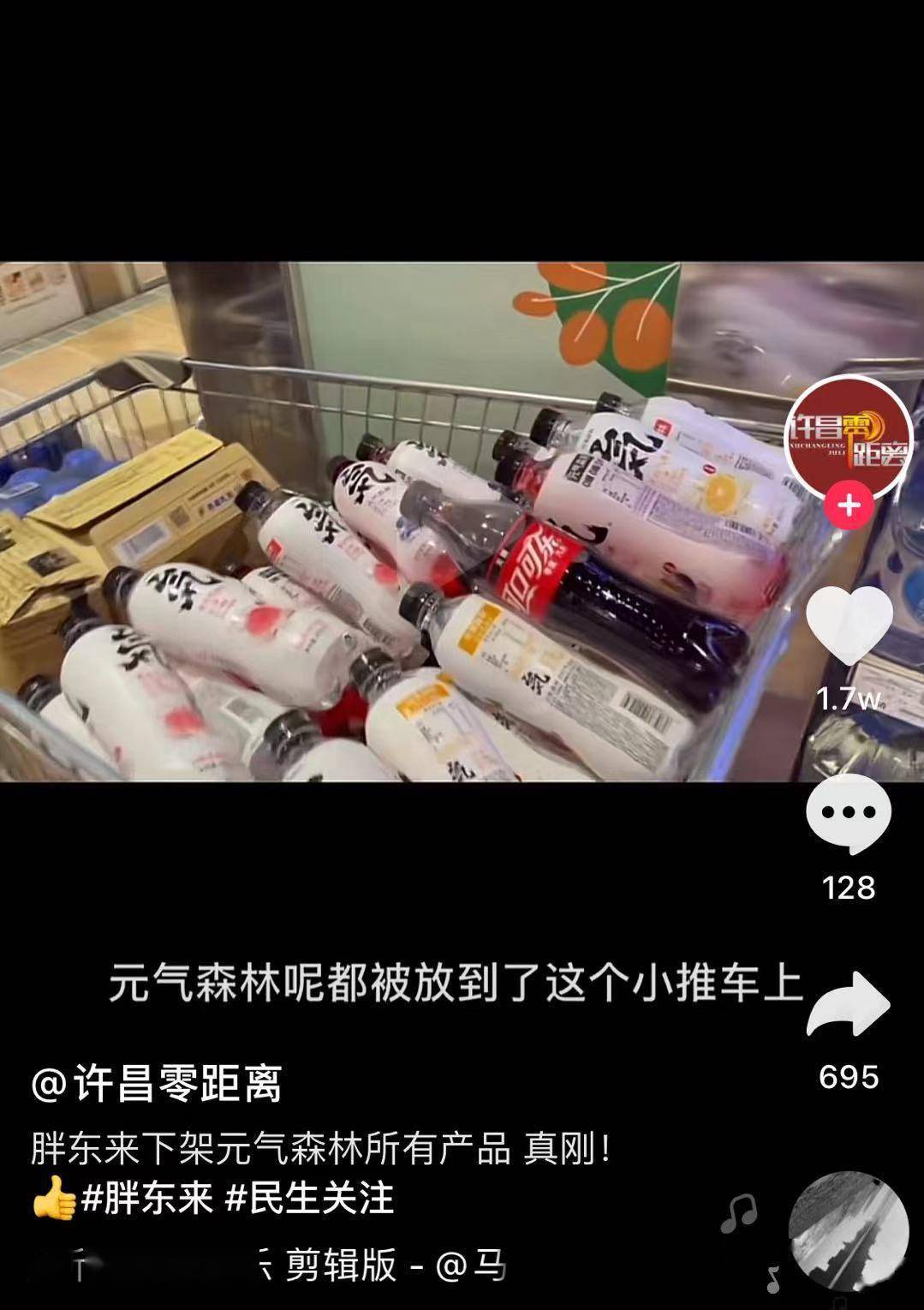
Task: Open the spinning music disc
Action: click(x=848, y=1230)
